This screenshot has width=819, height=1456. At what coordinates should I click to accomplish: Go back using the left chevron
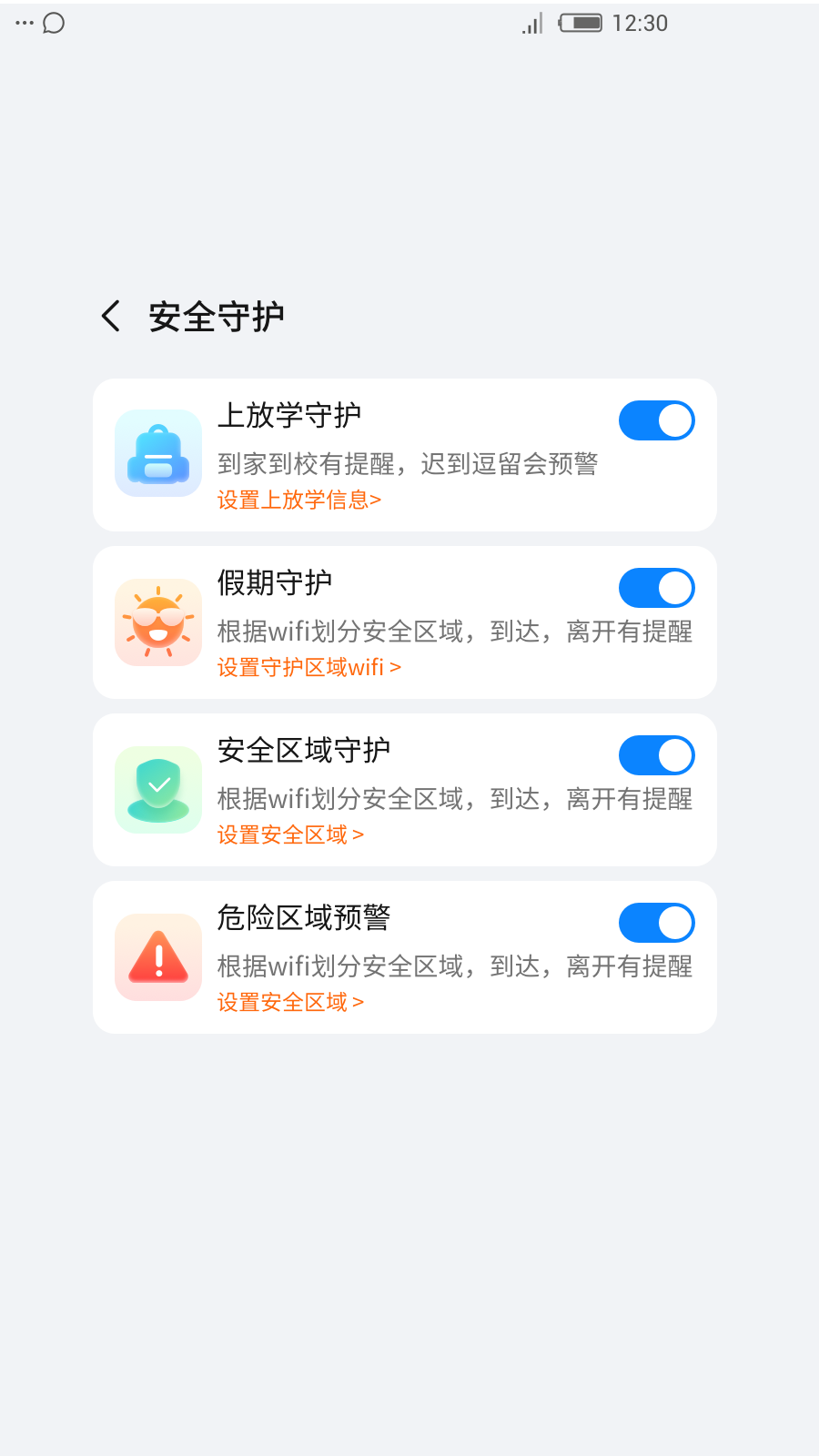click(x=110, y=316)
